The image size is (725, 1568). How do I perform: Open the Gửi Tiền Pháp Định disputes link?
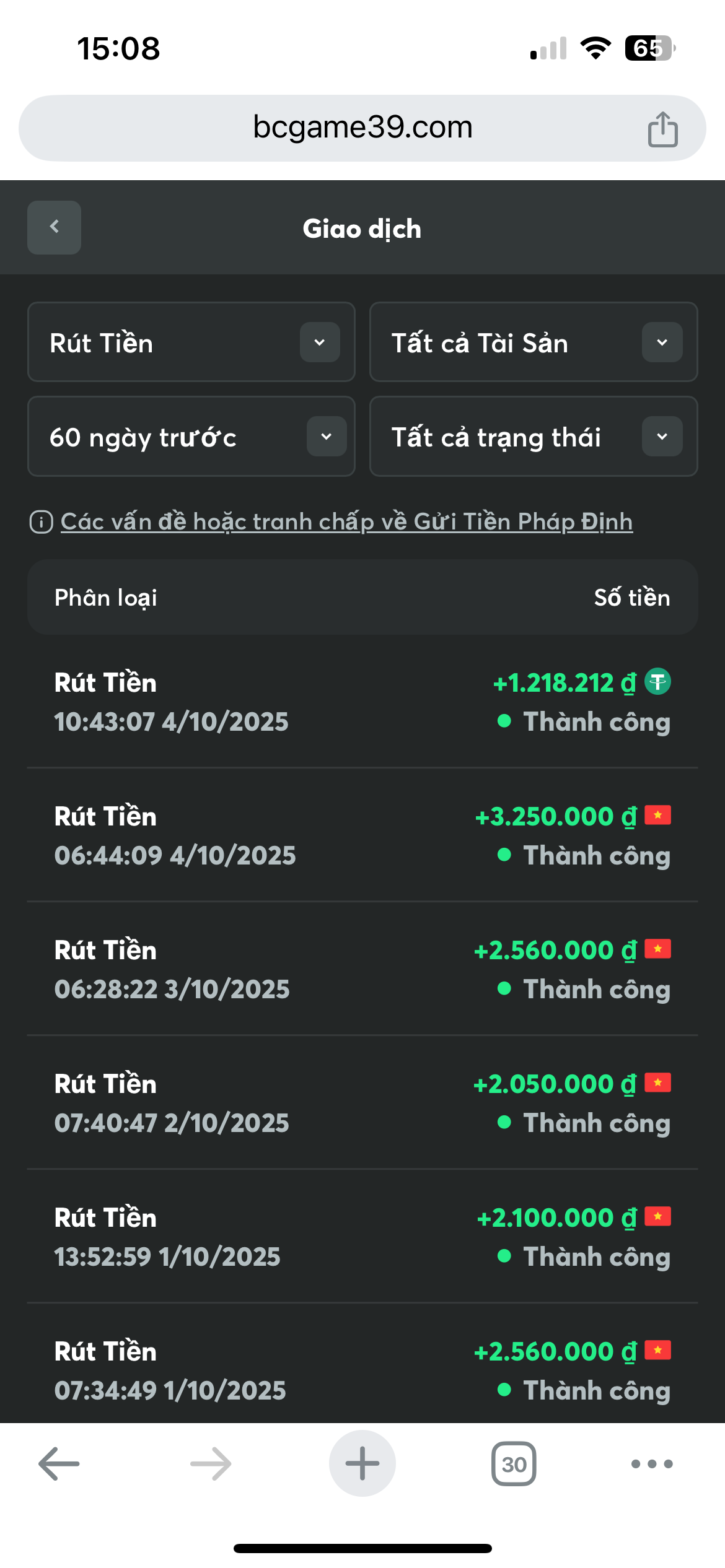[346, 522]
